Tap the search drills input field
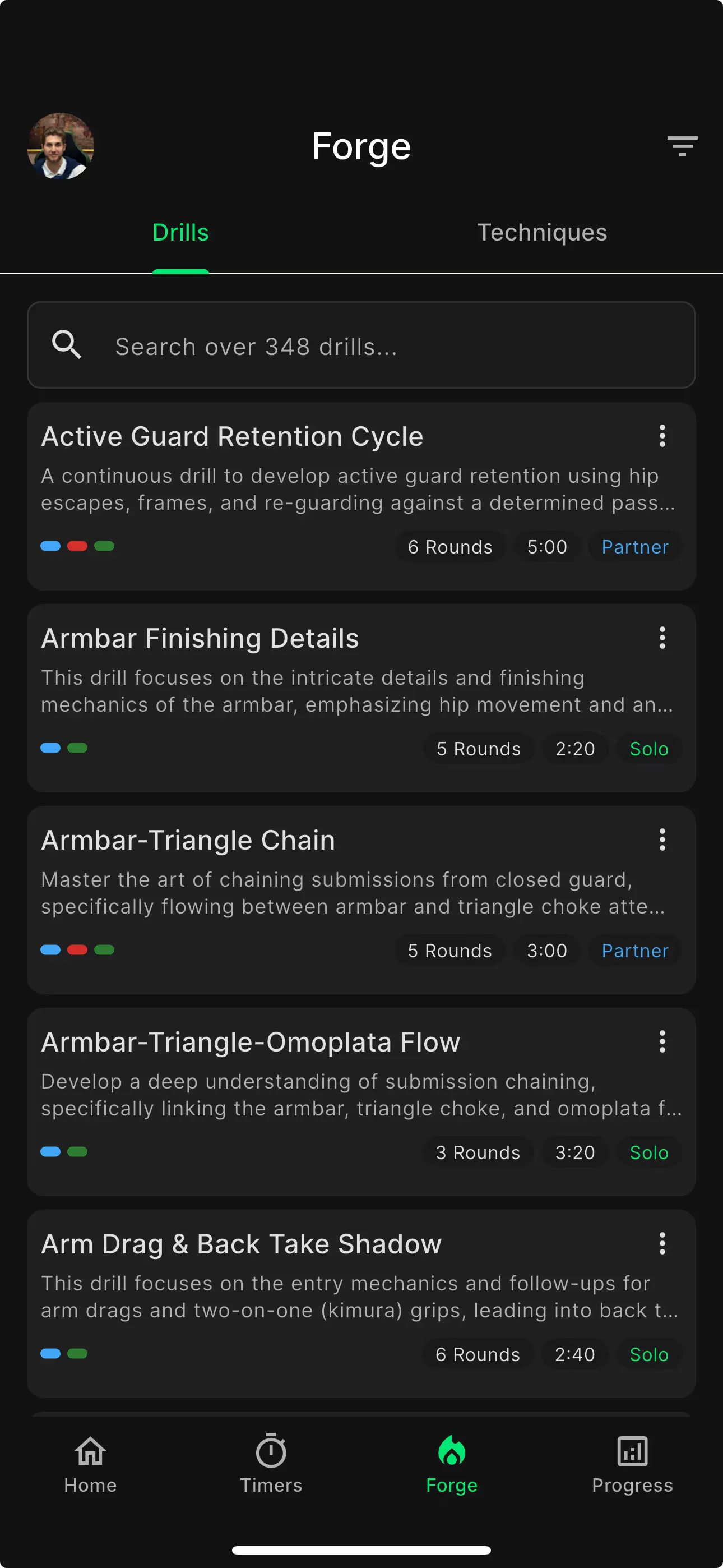Viewport: 723px width, 1568px height. click(x=361, y=345)
